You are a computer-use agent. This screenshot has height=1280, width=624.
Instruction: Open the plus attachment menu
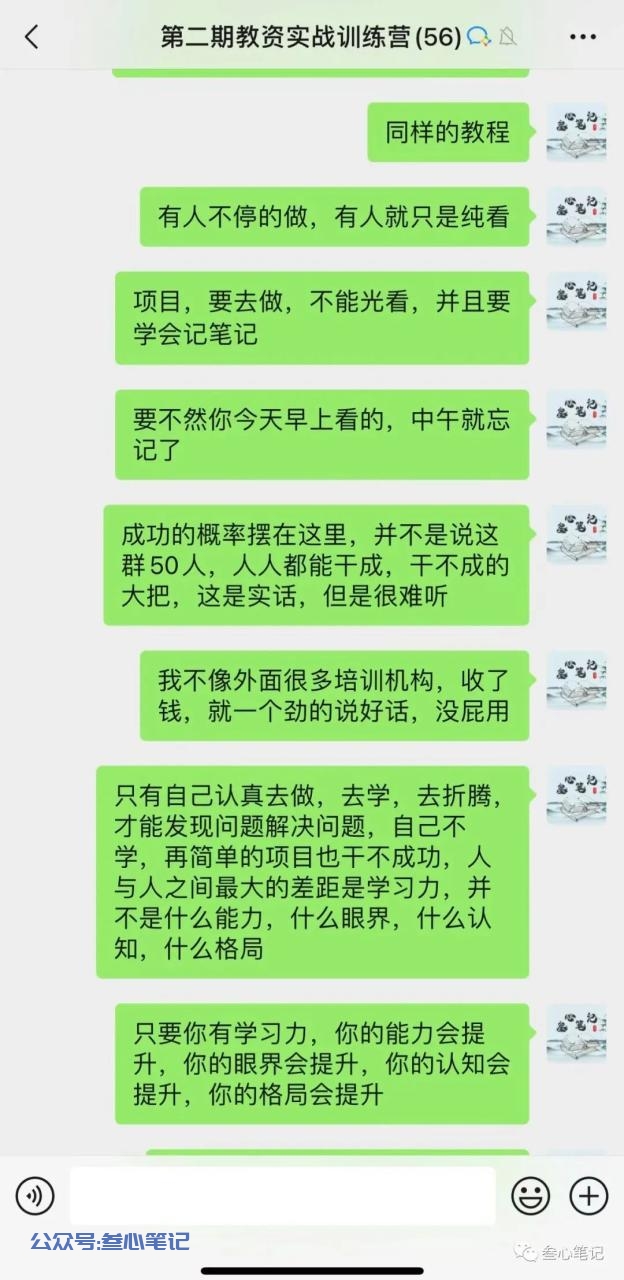589,1195
